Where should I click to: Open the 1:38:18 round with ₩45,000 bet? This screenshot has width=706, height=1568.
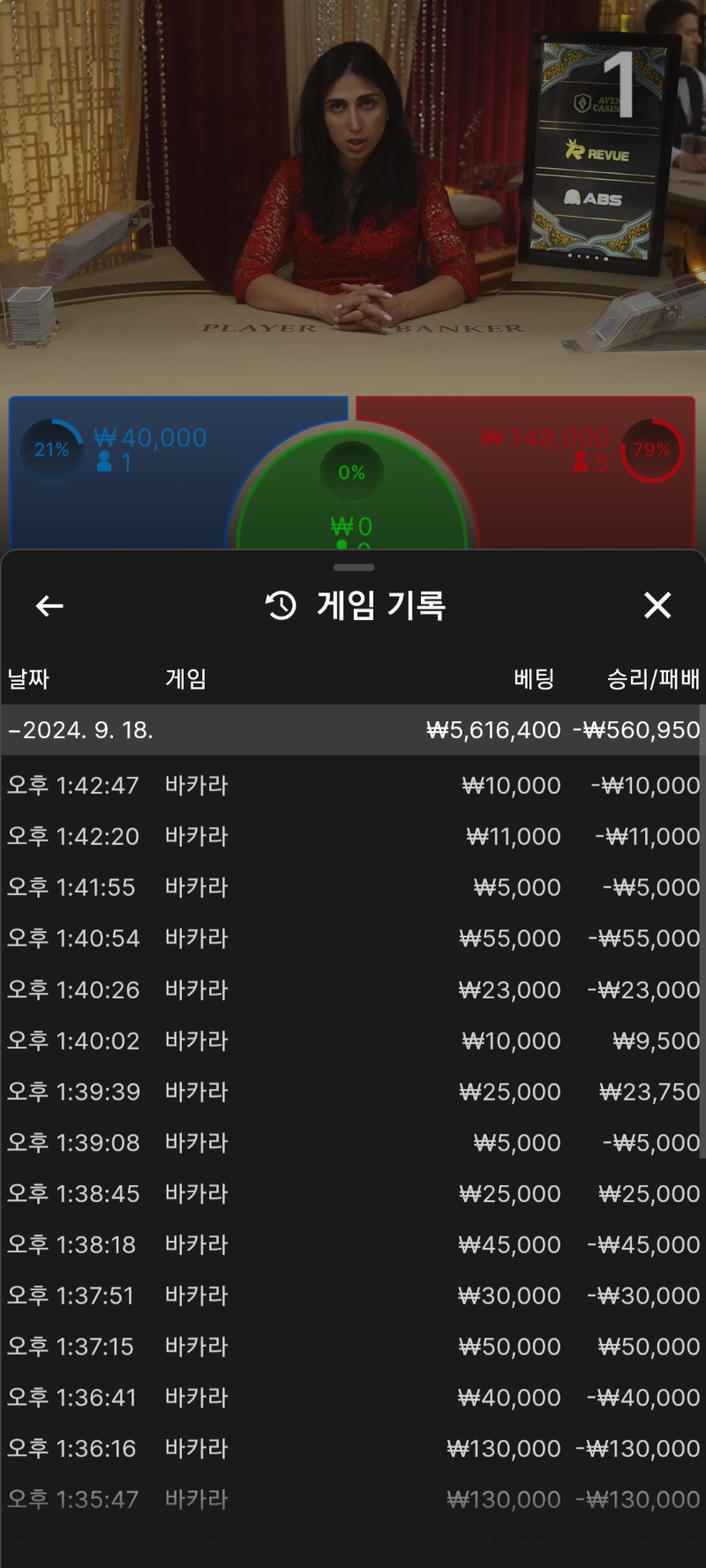353,1244
